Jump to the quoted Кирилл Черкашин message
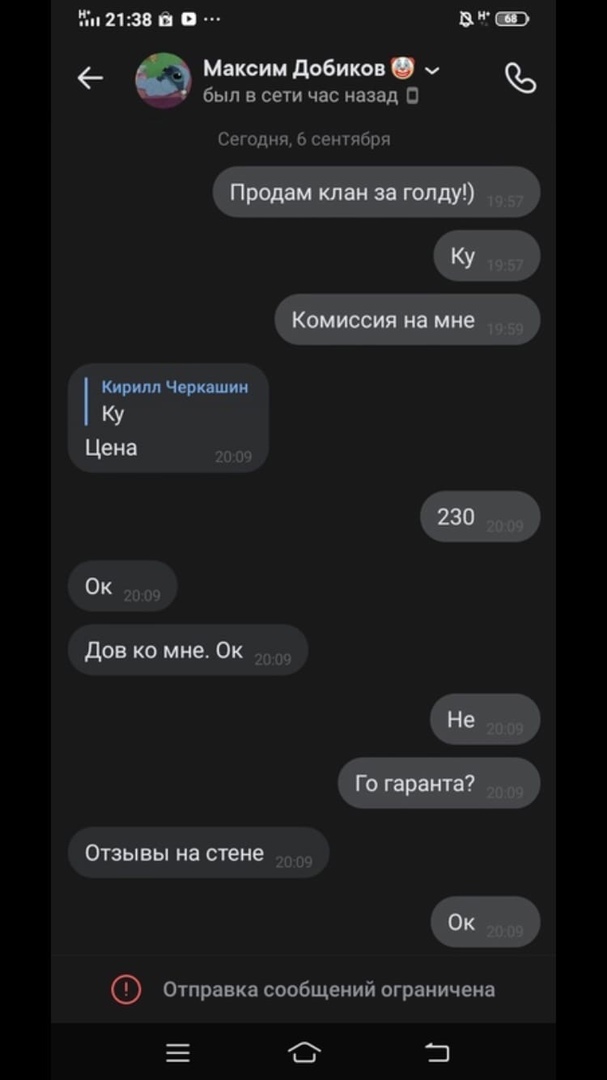 (x=170, y=400)
